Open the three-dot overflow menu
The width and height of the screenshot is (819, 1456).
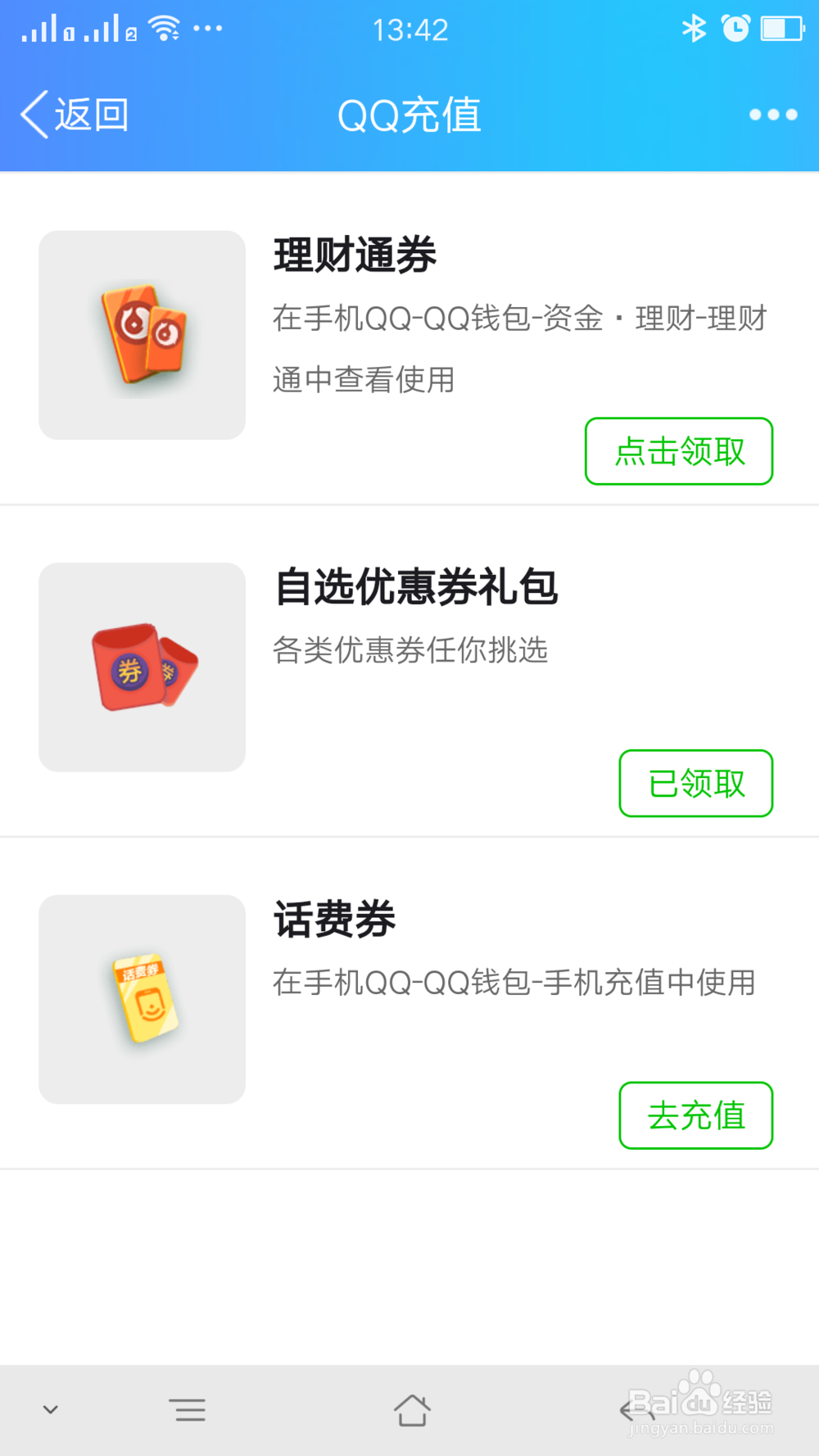click(x=771, y=115)
